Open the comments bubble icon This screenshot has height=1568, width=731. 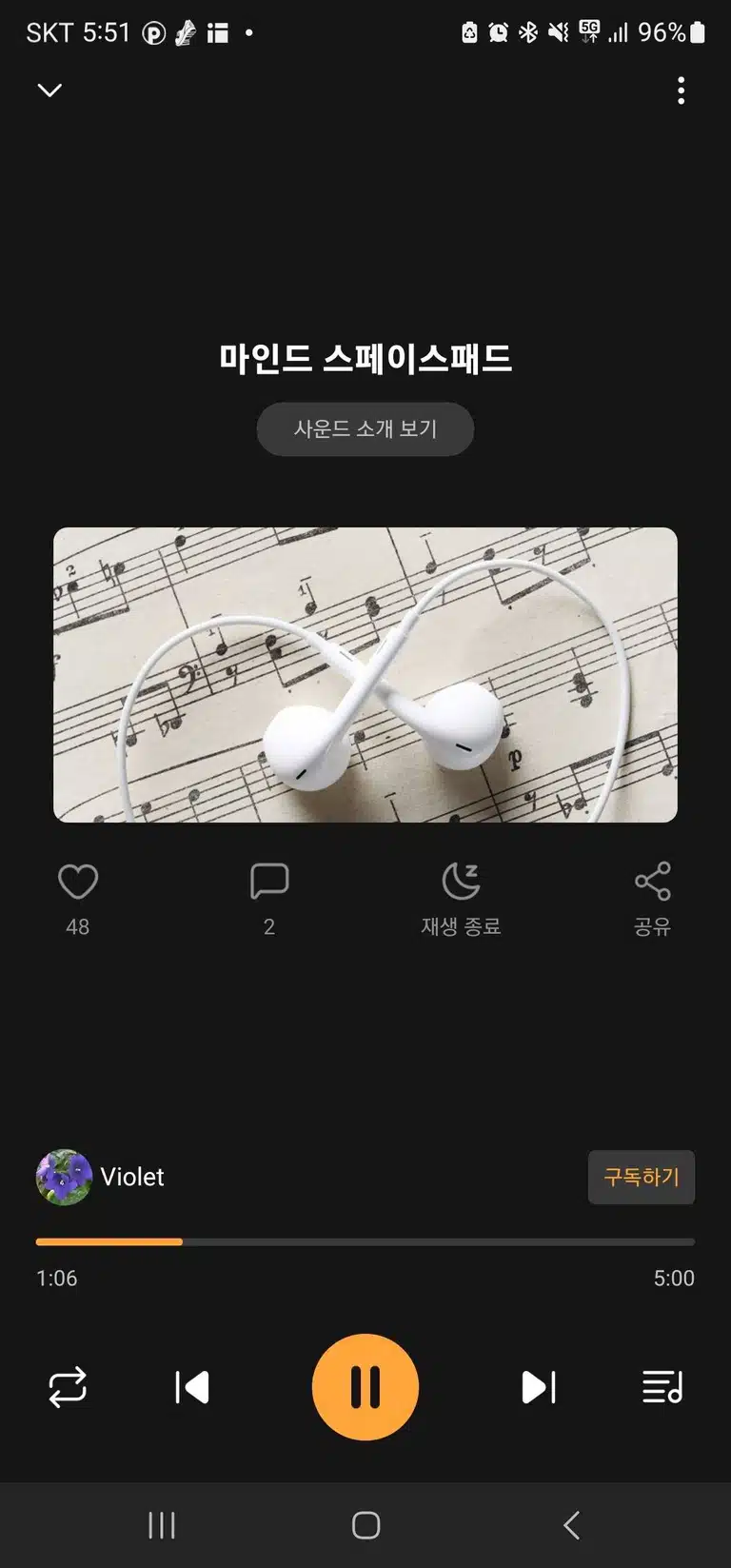[x=269, y=882]
